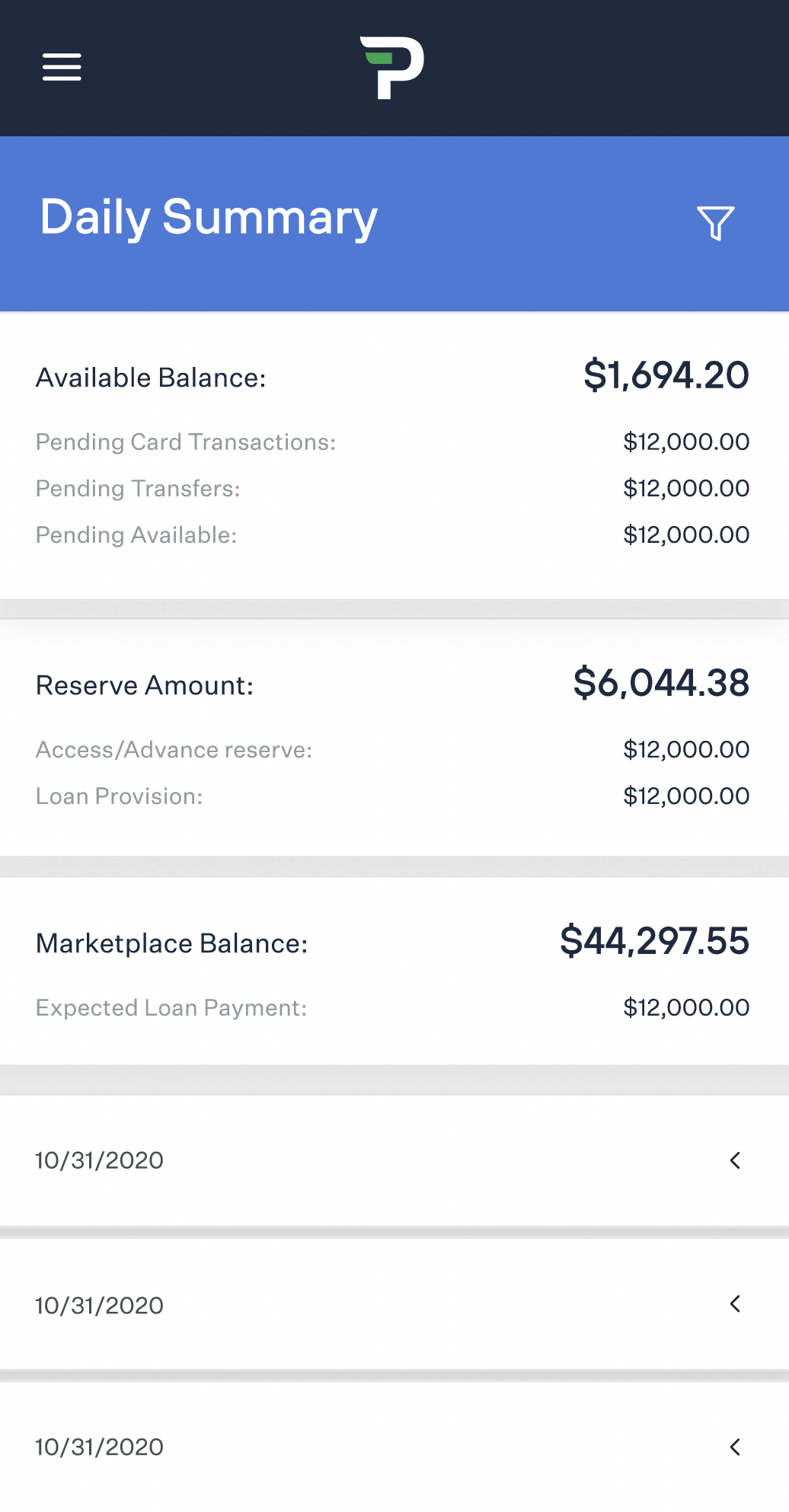Select the Reserve Amount total

coord(661,683)
